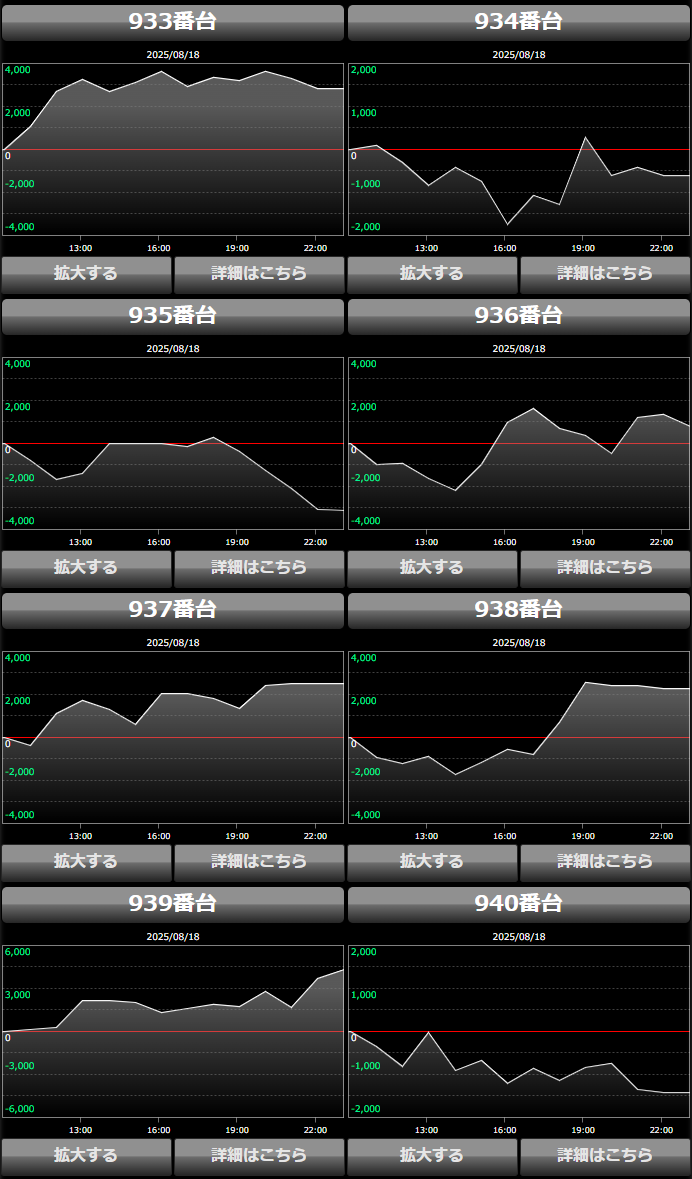Enlarge the 937番台 graph

[86, 861]
